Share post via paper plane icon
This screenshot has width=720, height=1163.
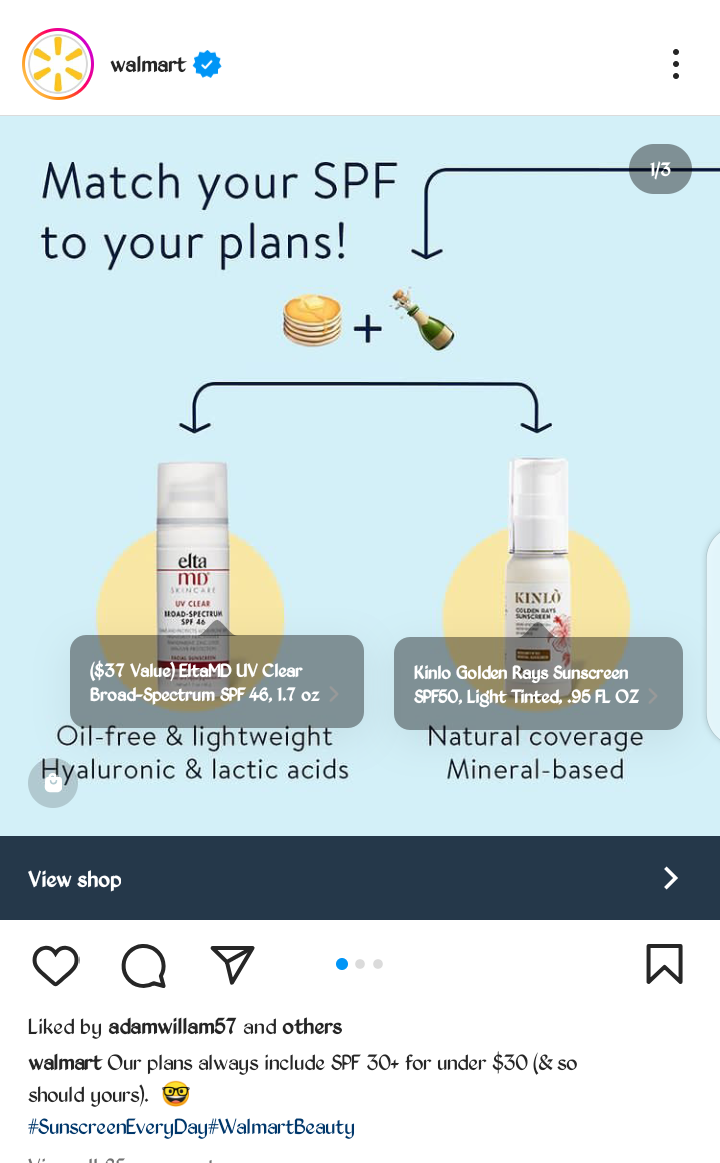tap(232, 965)
